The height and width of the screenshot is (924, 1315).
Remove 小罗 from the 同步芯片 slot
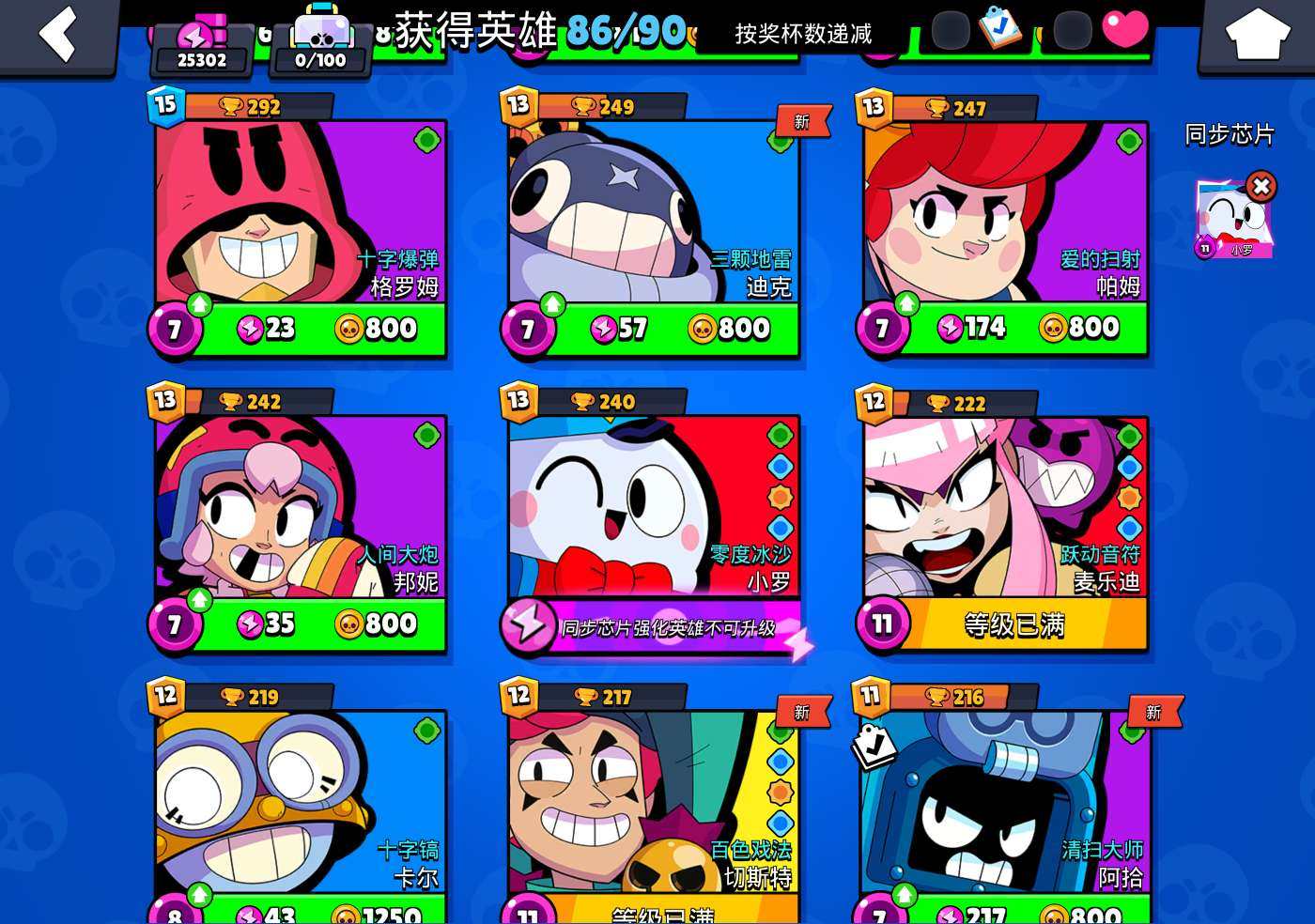click(x=1261, y=186)
